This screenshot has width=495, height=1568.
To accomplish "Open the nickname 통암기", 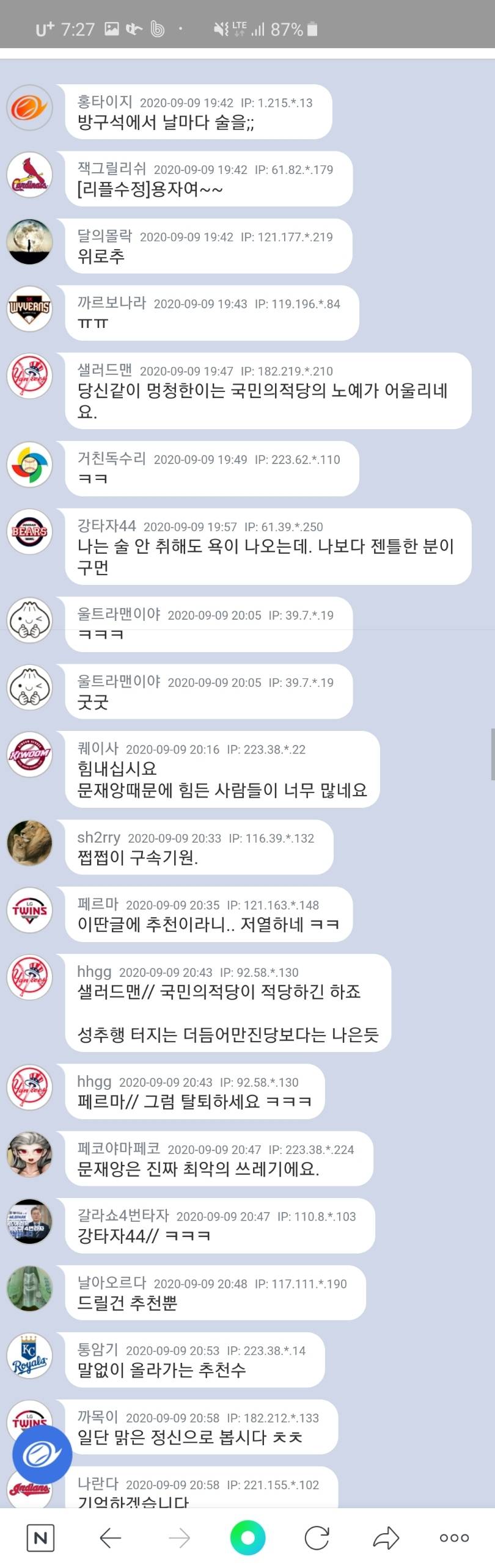I will coord(98,1349).
